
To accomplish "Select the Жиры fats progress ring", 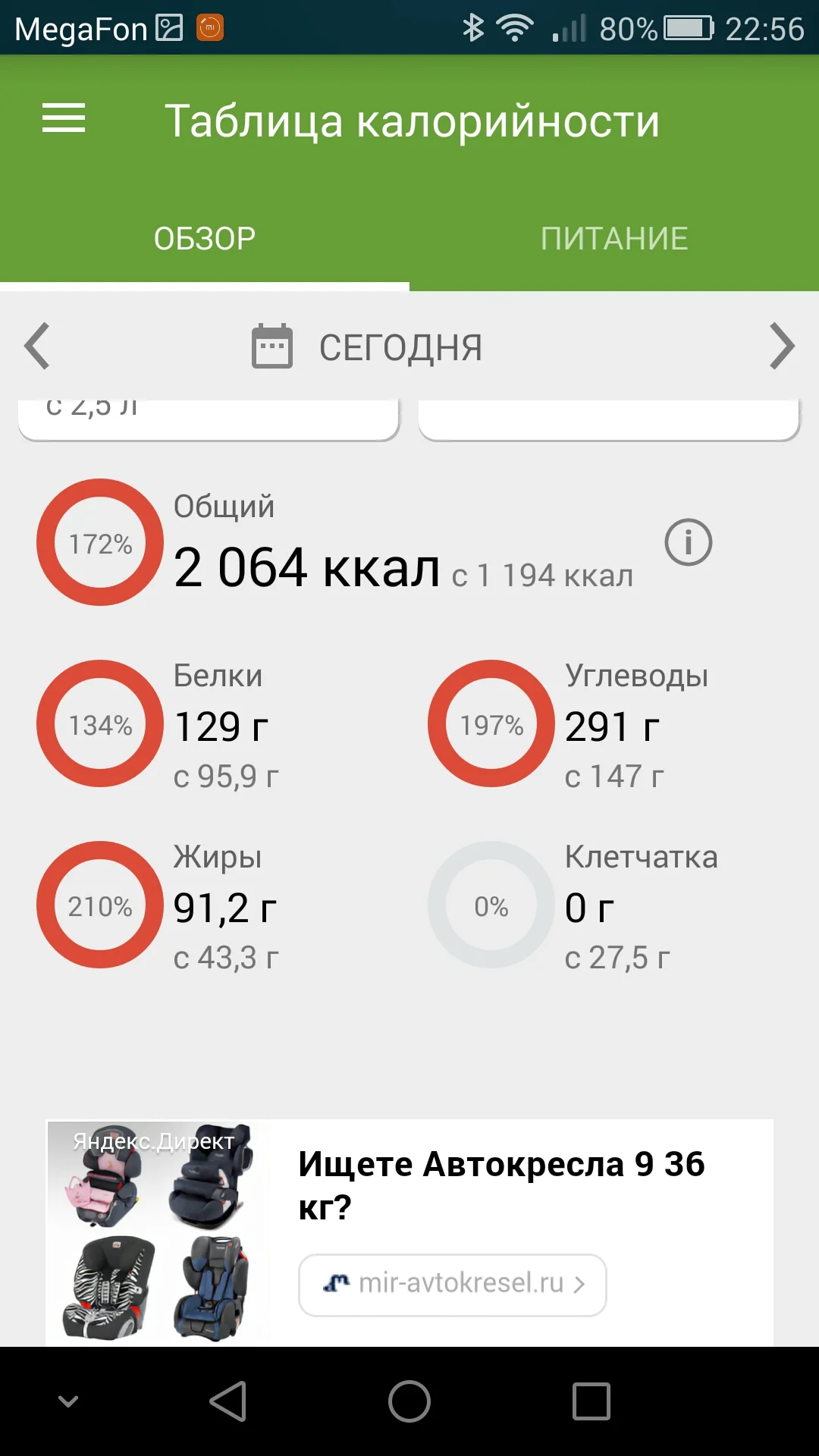I will [x=101, y=905].
